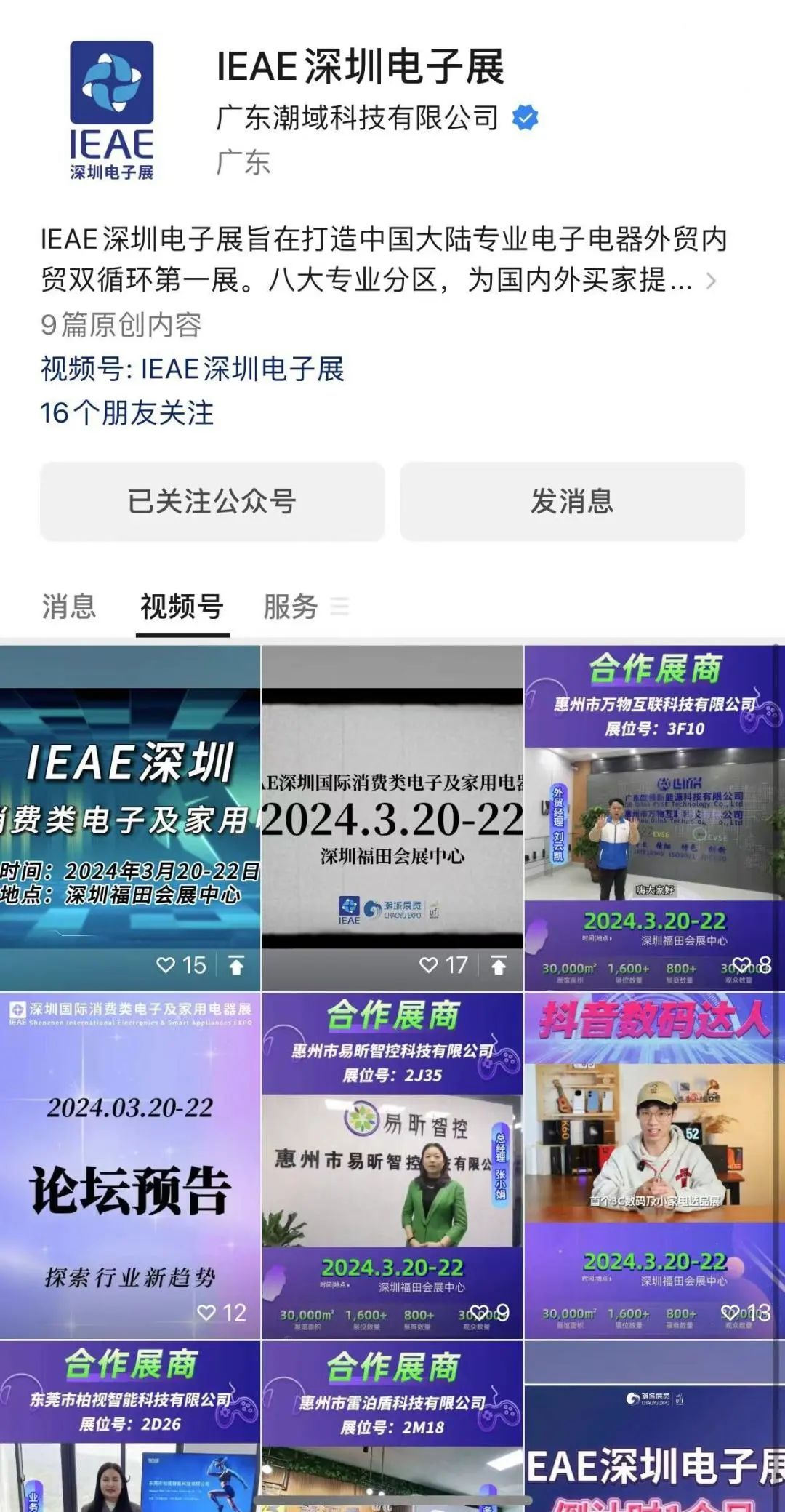This screenshot has height=1512, width=785.
Task: Play the IEAE深圳 video with 15 likes
Action: pyautogui.click(x=129, y=818)
